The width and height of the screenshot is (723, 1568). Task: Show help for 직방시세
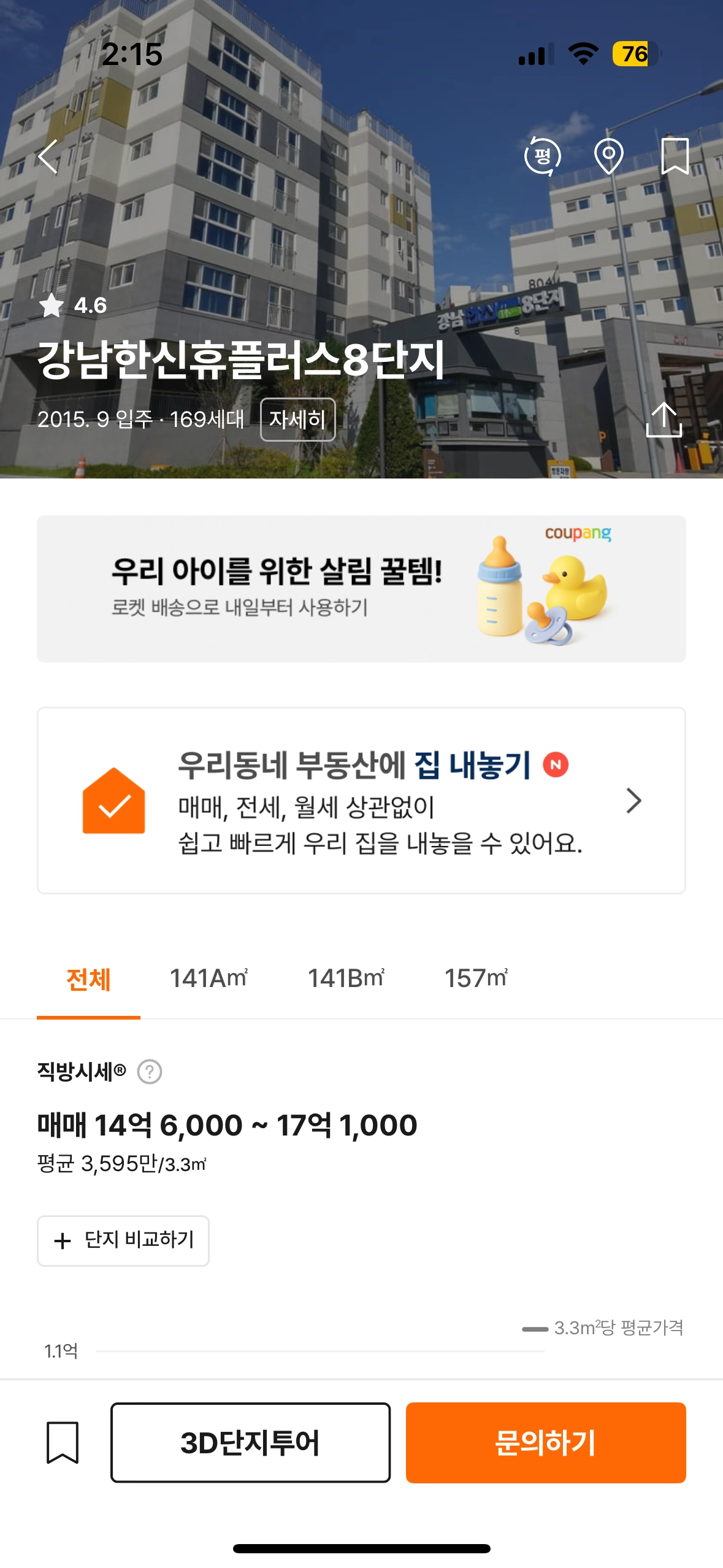point(150,1072)
